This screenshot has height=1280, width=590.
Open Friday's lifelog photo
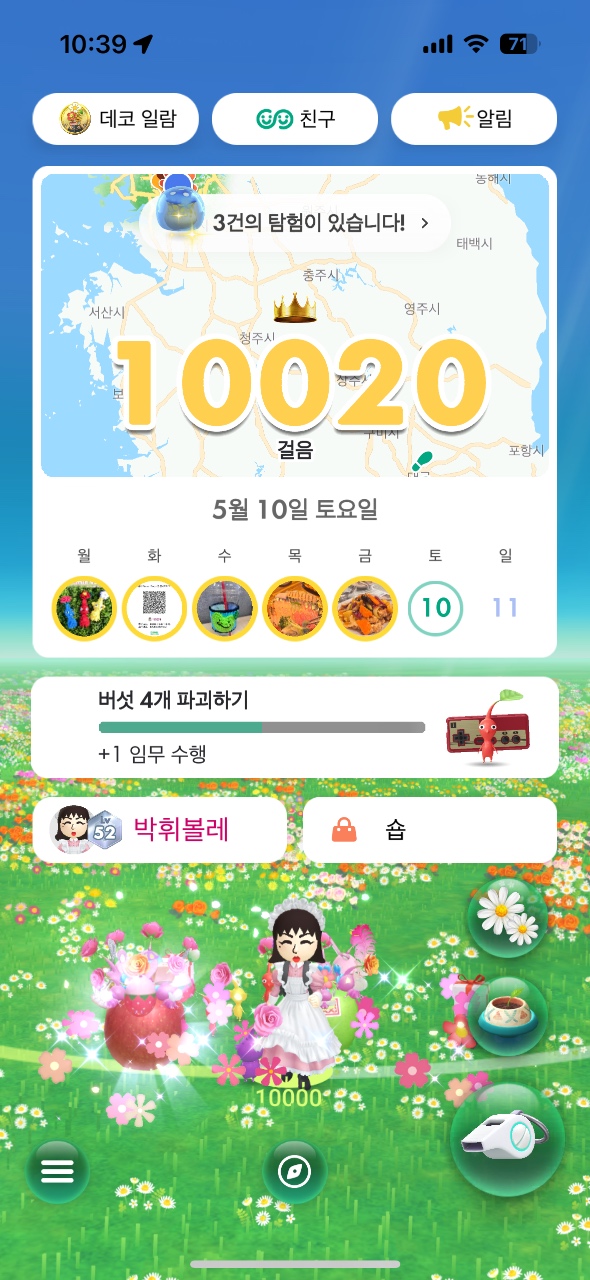click(365, 608)
